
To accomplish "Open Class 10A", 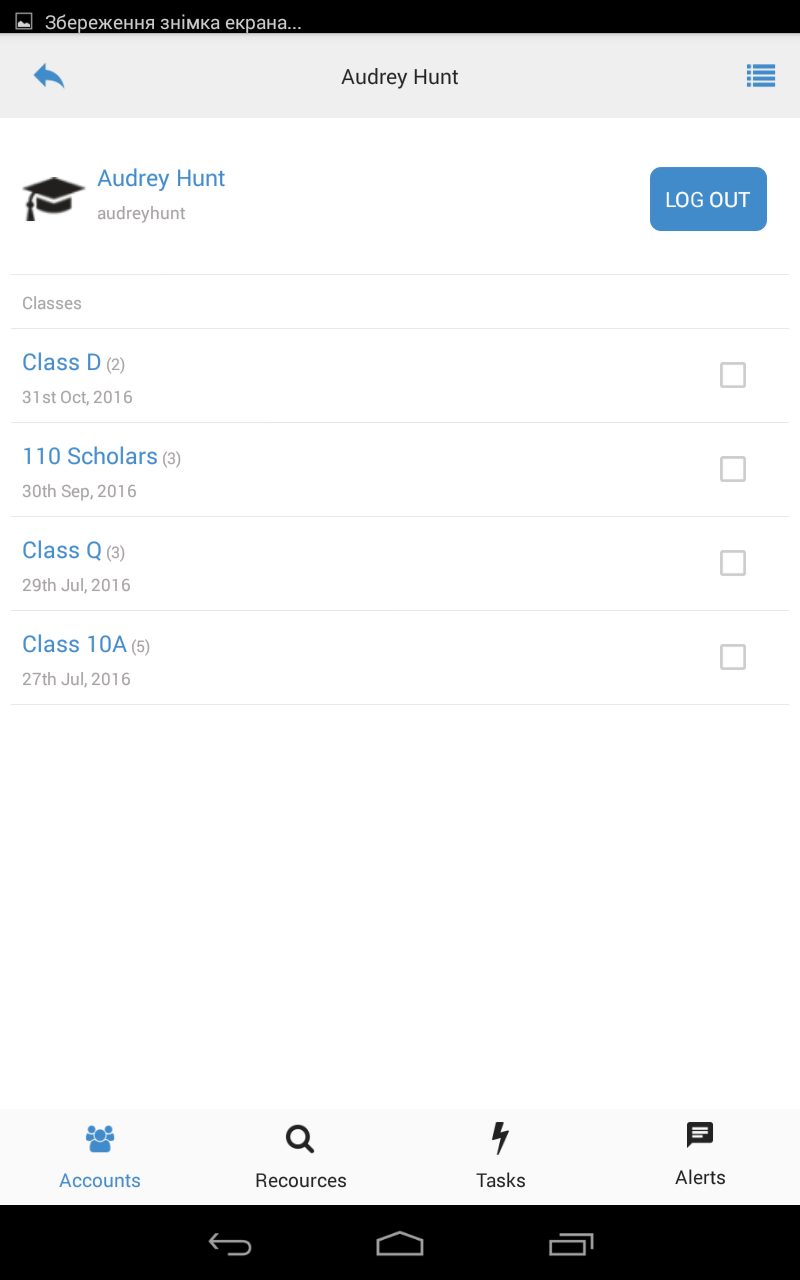I will pyautogui.click(x=74, y=644).
